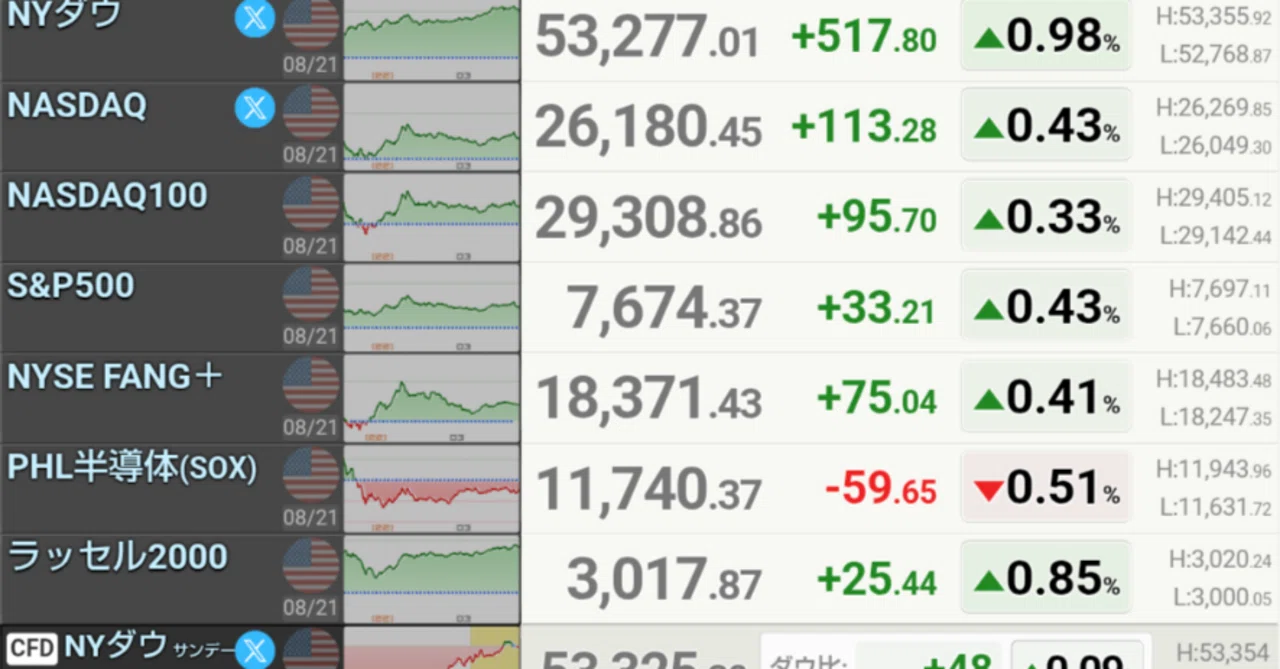The width and height of the screenshot is (1280, 669).
Task: Open the NYSE FANG+ index row
Action: click(x=640, y=398)
